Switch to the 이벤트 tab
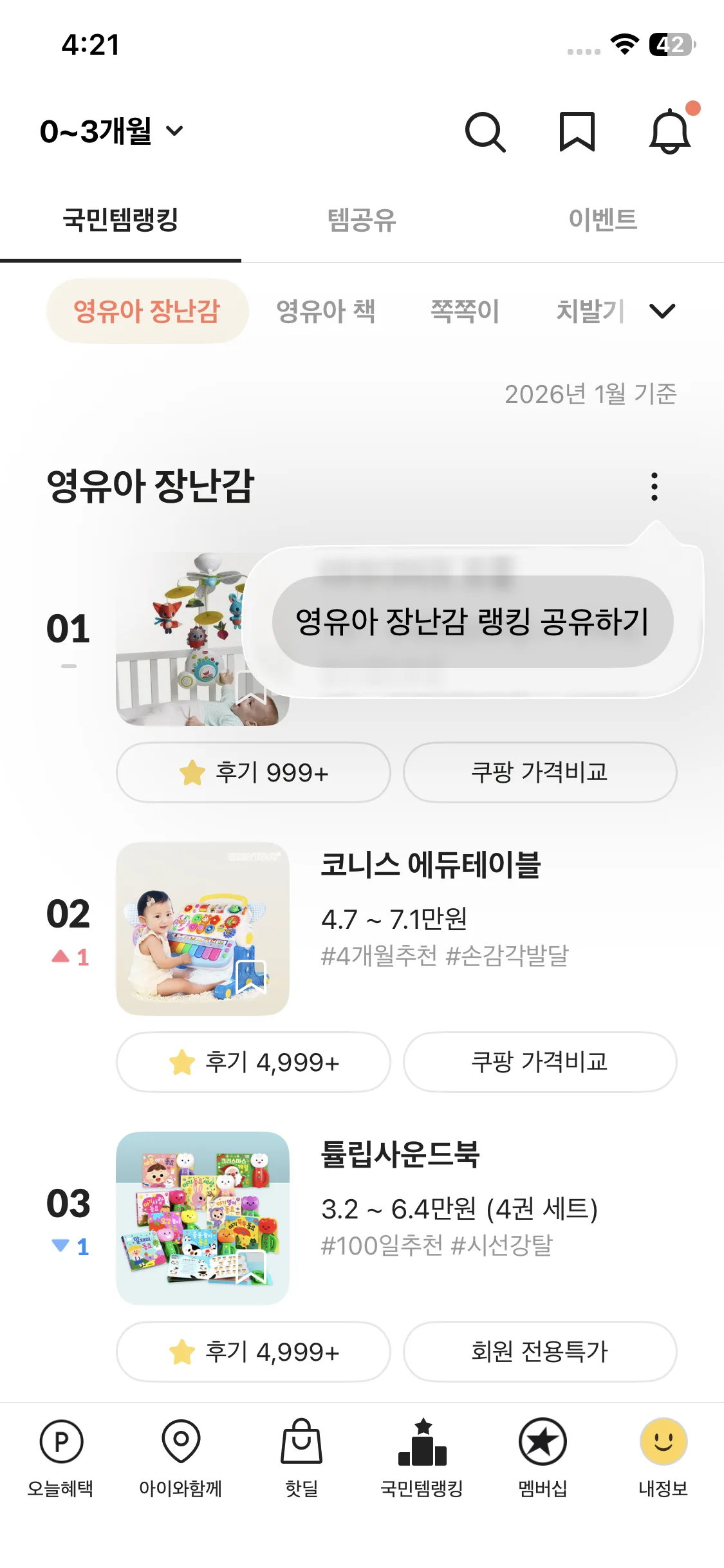The image size is (724, 1568). 602,220
